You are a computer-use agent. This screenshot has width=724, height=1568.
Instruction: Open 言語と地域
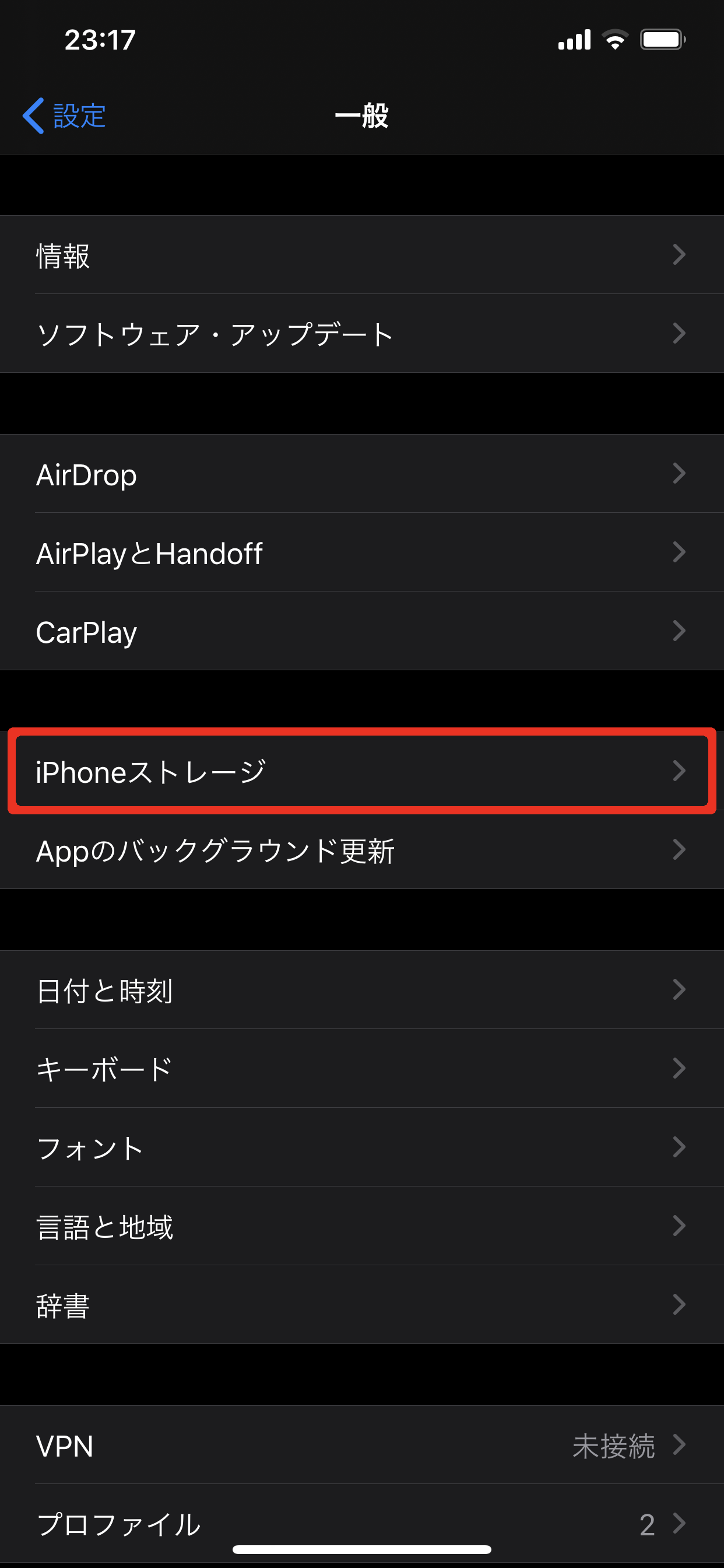(361, 1226)
